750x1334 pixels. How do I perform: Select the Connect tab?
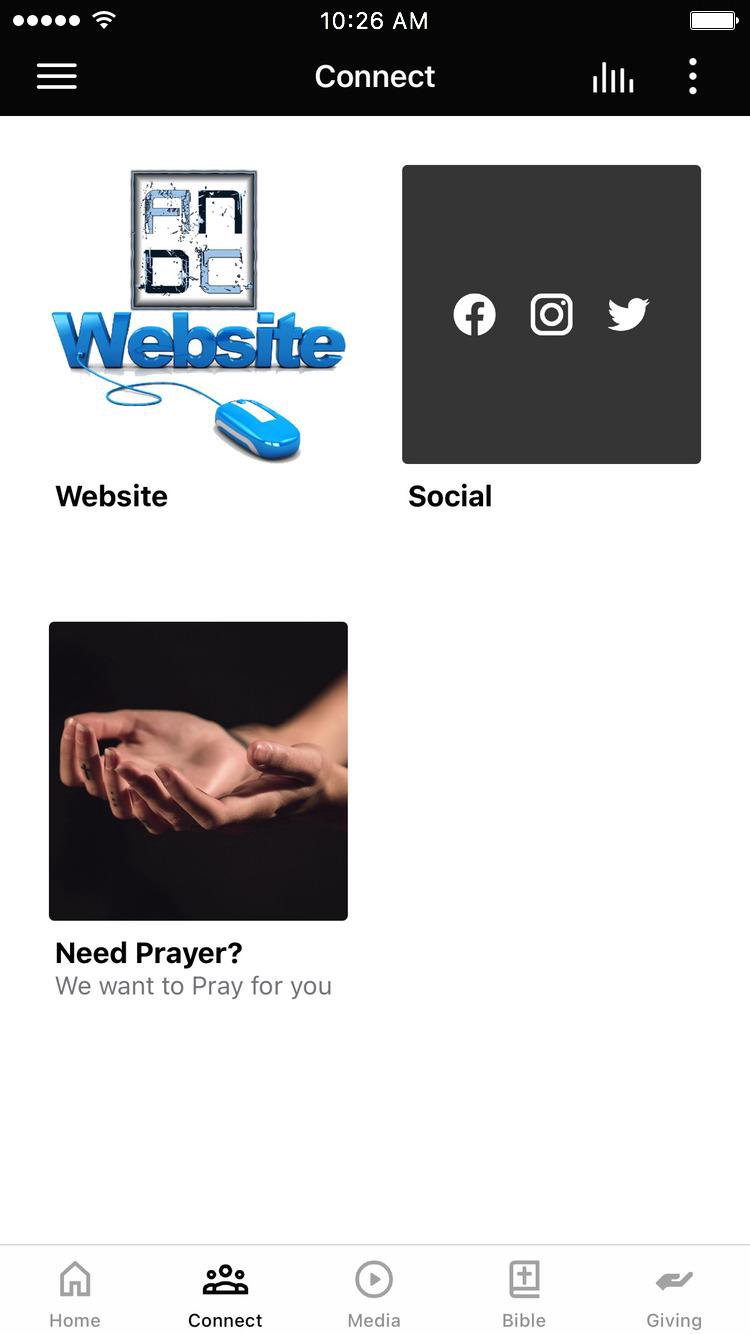(x=225, y=1293)
